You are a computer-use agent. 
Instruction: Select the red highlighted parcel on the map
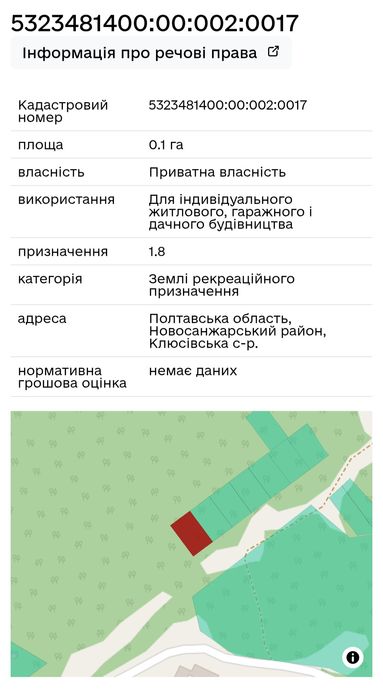(x=191, y=533)
